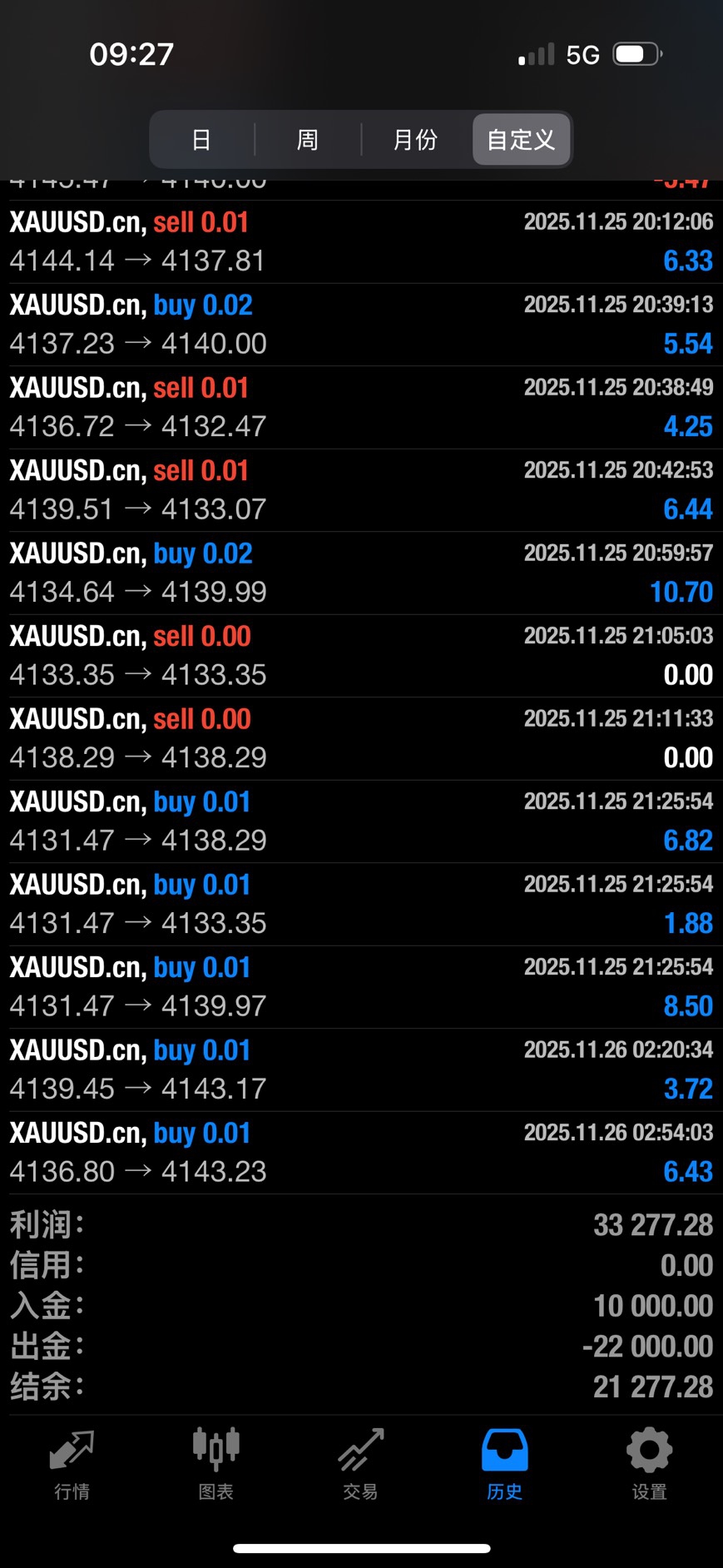Open the buy 0.01 trade at 02:54:03
This screenshot has height=1568, width=723.
coord(361,1153)
